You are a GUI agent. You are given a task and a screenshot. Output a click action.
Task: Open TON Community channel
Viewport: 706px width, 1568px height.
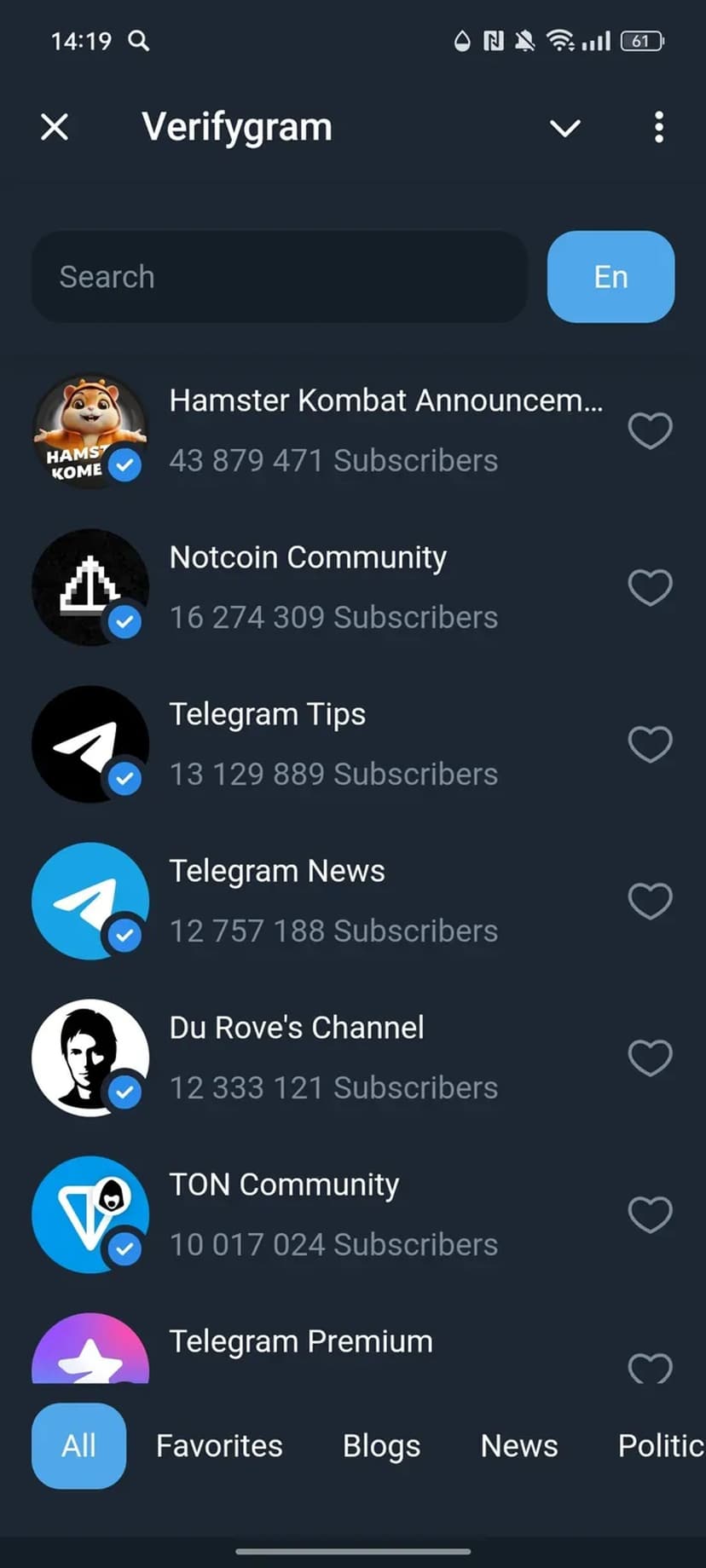333,1214
